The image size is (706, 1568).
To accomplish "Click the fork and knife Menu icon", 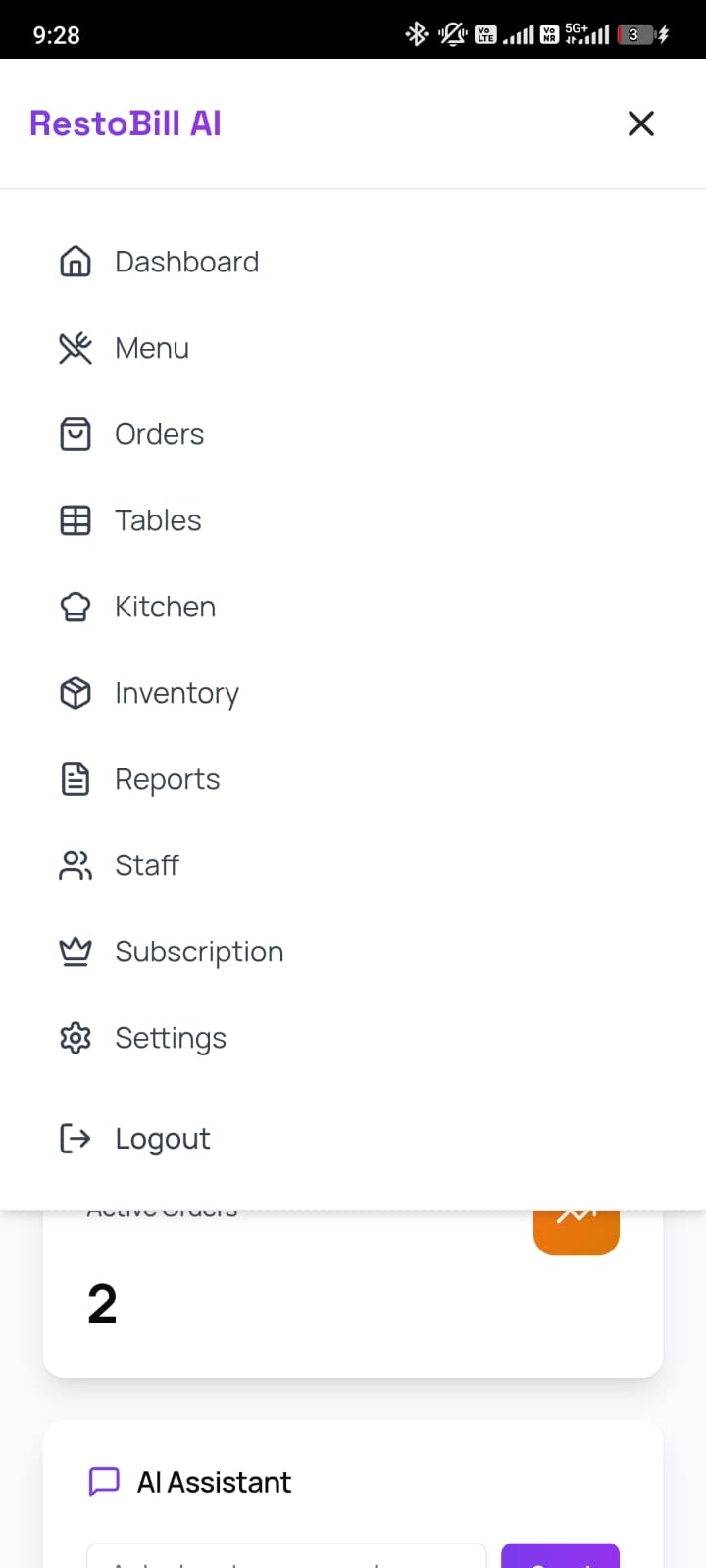I will point(76,348).
